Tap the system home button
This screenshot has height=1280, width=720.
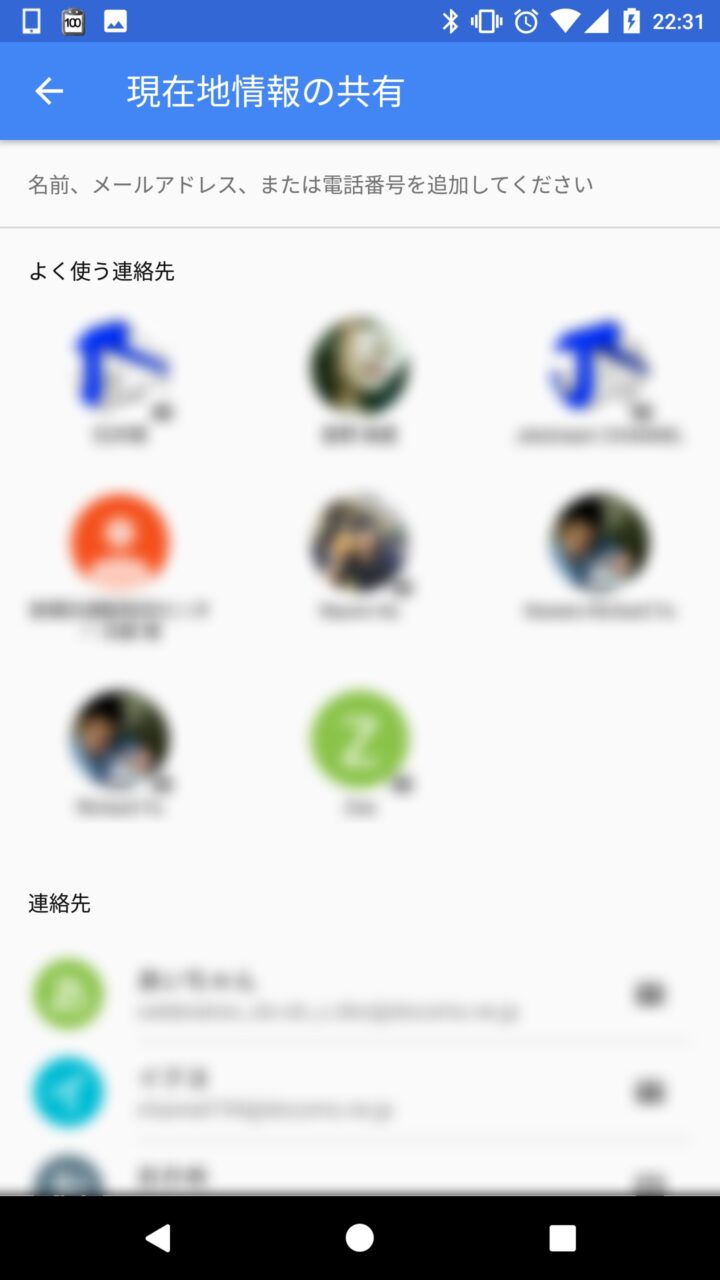click(x=360, y=1238)
